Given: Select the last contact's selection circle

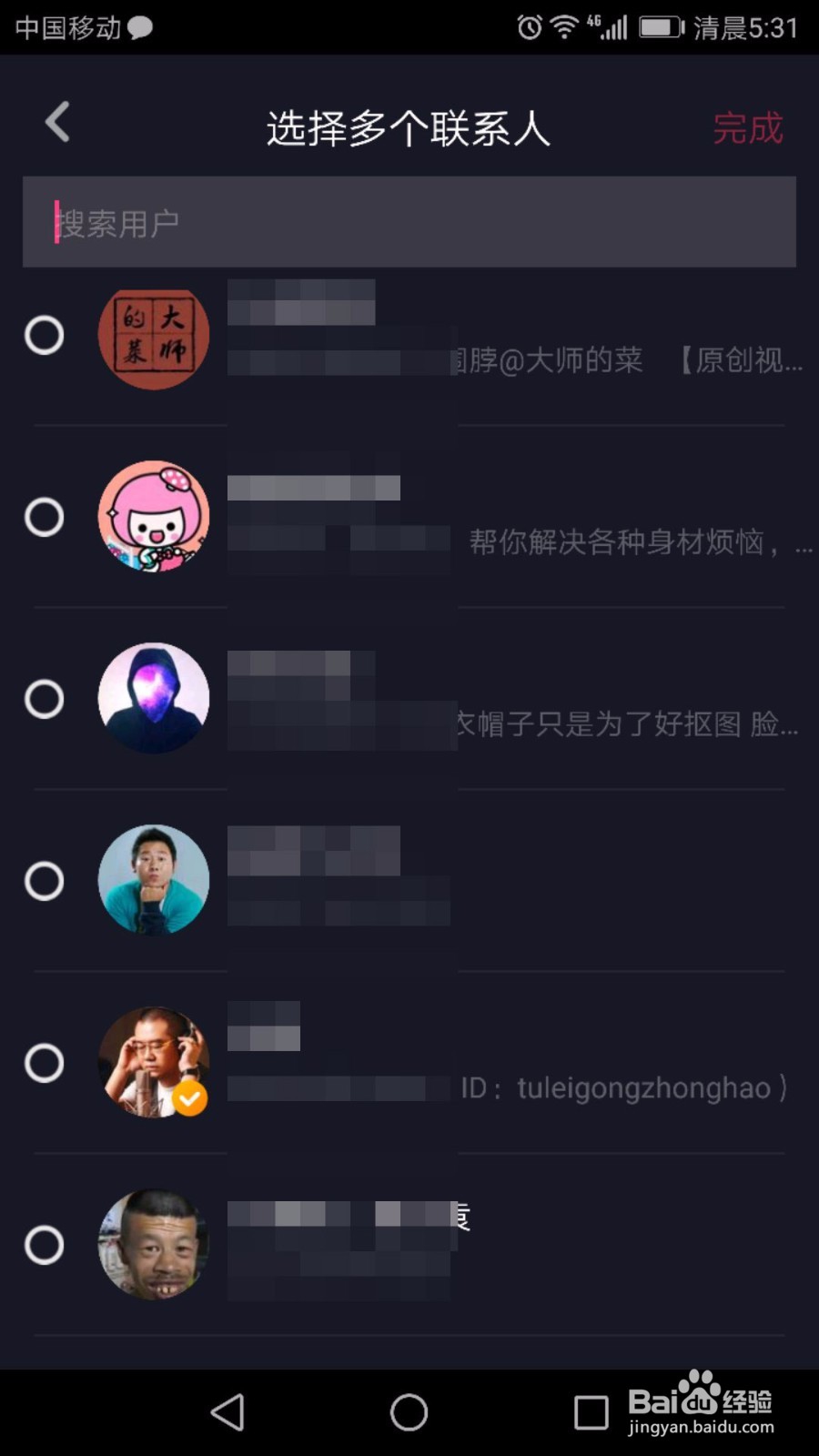Looking at the screenshot, I should point(44,1245).
